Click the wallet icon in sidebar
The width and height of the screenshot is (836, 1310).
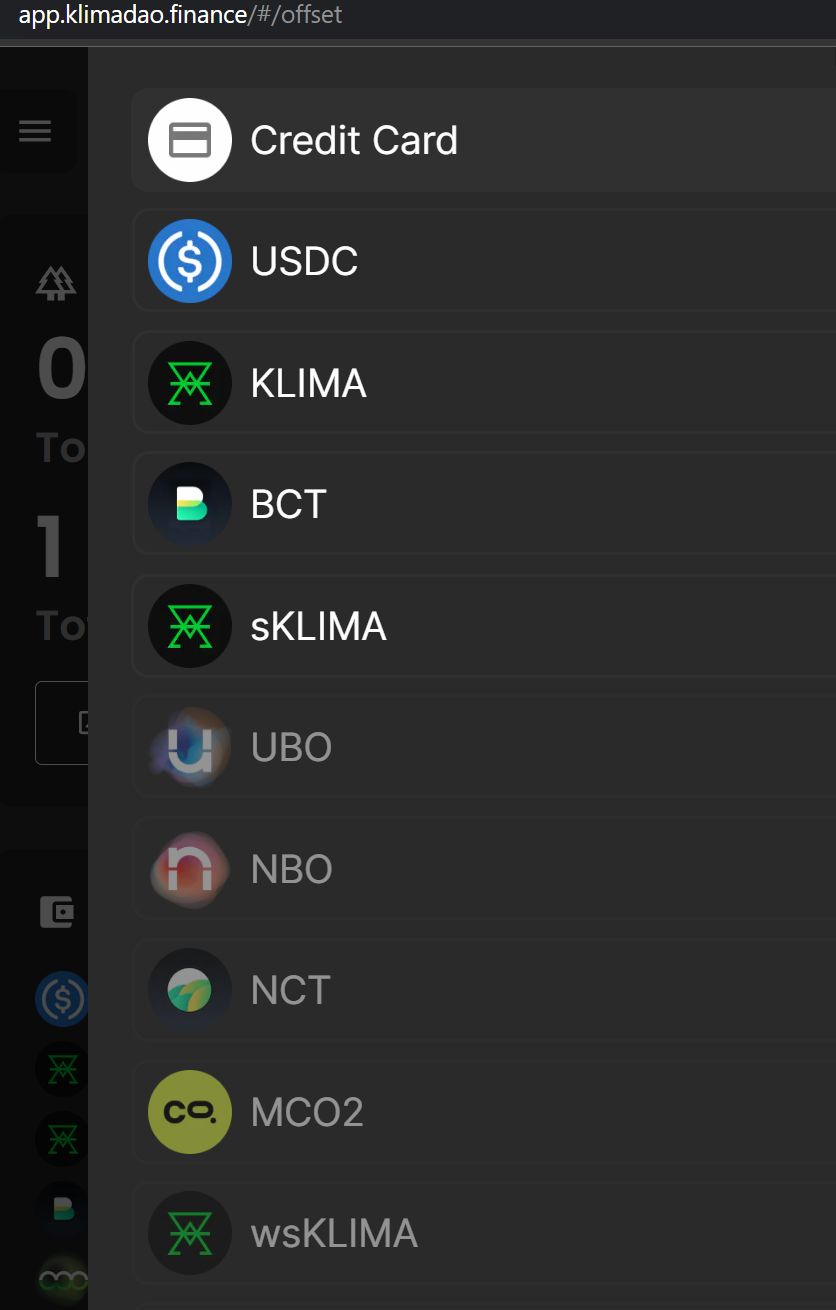point(58,912)
